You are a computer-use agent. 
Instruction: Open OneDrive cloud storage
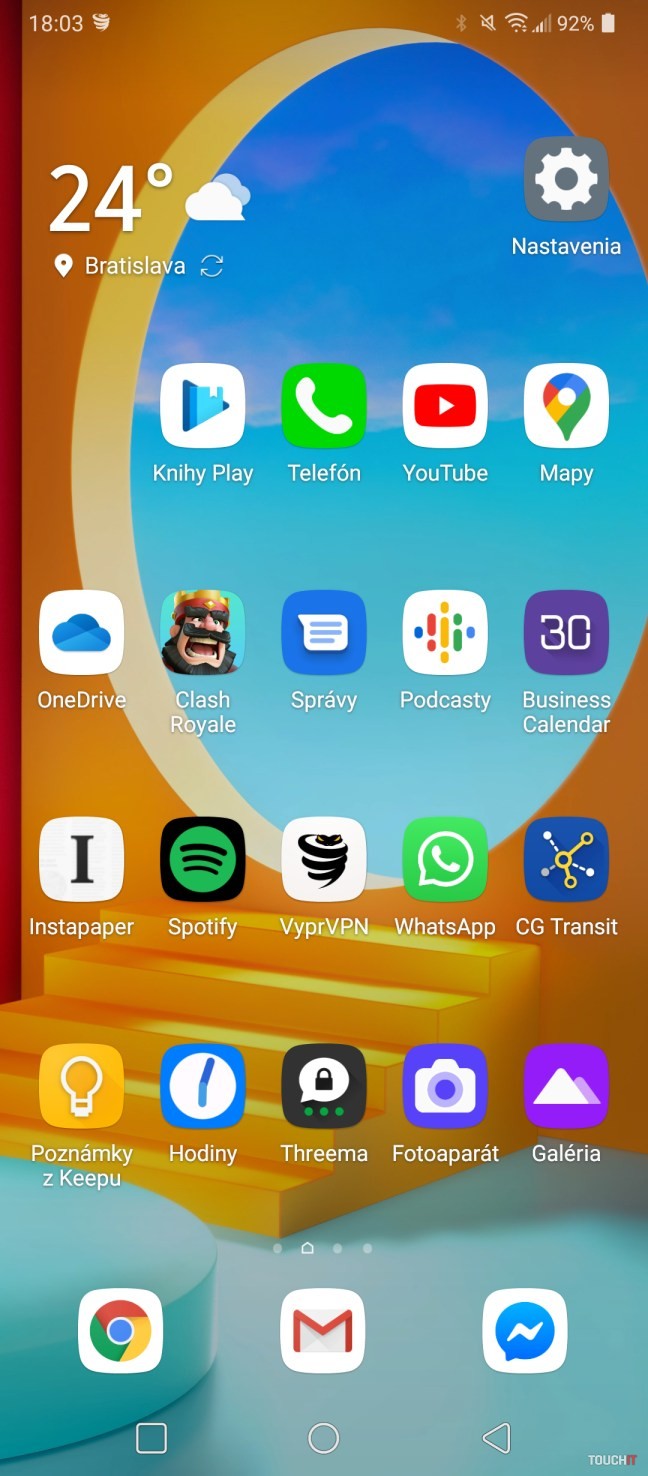(82, 633)
